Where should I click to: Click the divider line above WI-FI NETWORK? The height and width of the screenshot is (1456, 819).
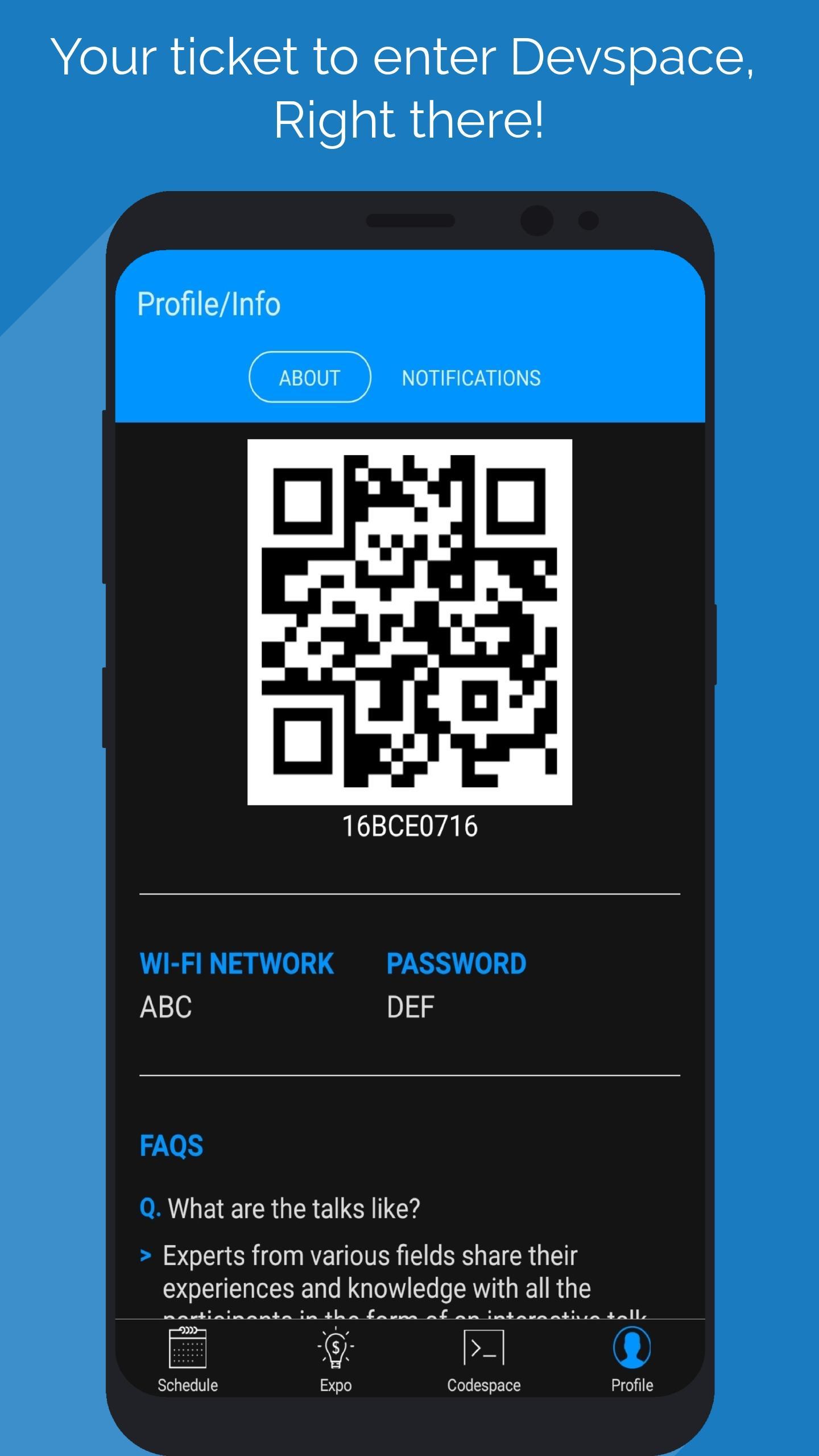(x=409, y=894)
